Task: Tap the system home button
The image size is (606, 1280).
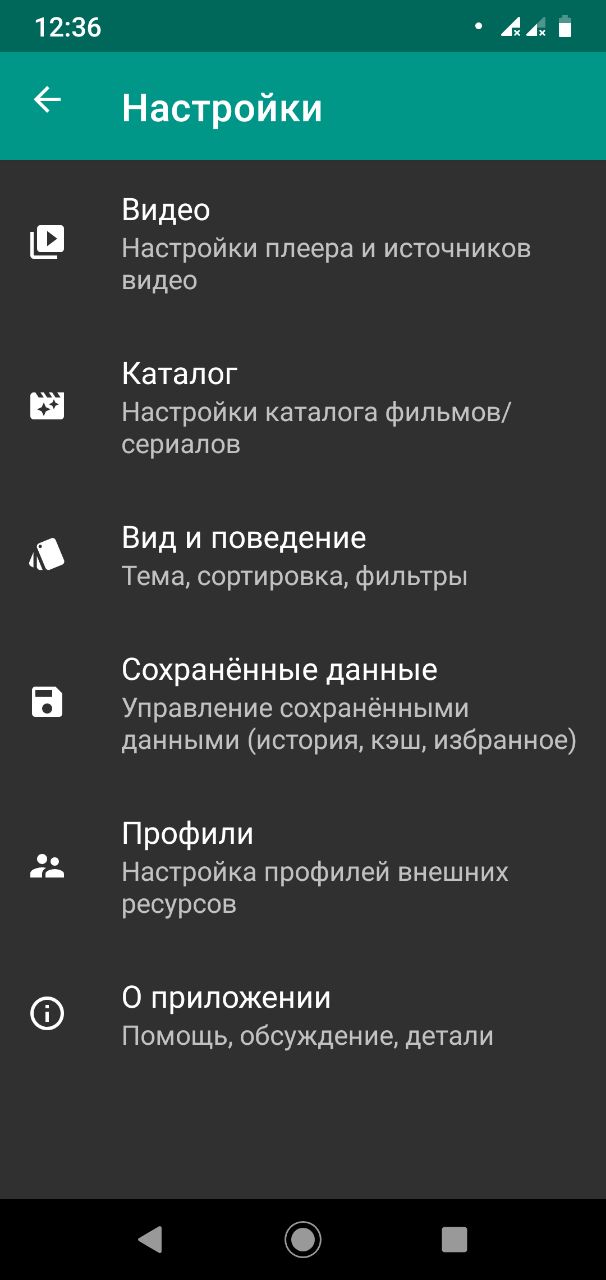Action: [302, 1239]
